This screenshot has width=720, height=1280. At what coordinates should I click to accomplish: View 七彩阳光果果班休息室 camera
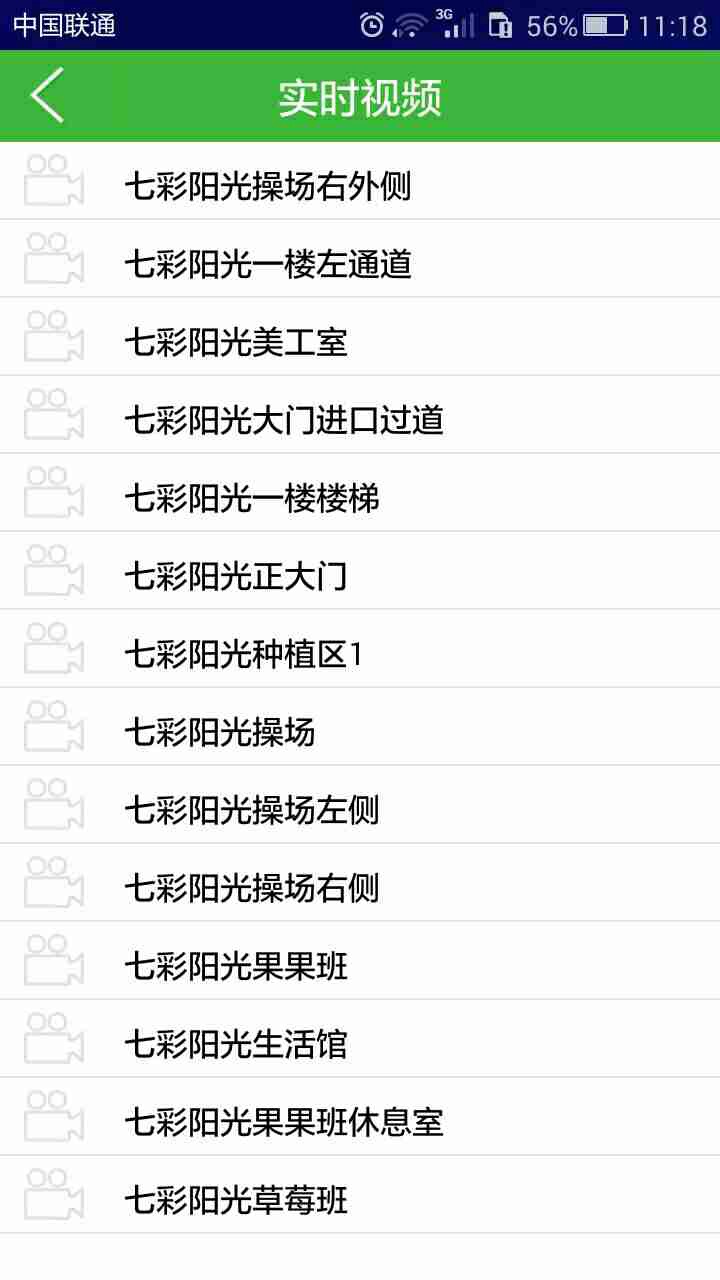pyautogui.click(x=360, y=1117)
